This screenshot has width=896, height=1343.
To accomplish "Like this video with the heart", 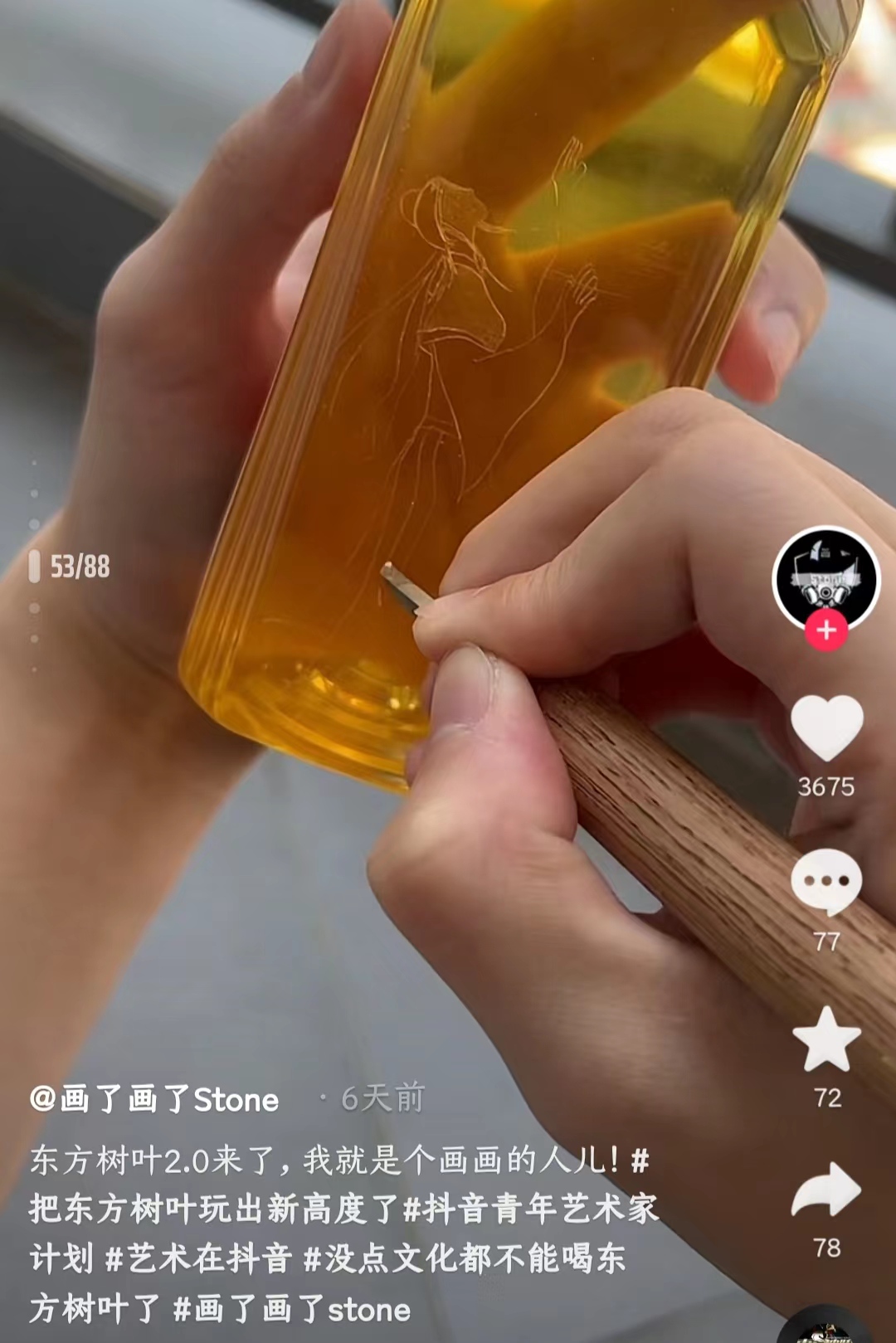I will (x=826, y=728).
